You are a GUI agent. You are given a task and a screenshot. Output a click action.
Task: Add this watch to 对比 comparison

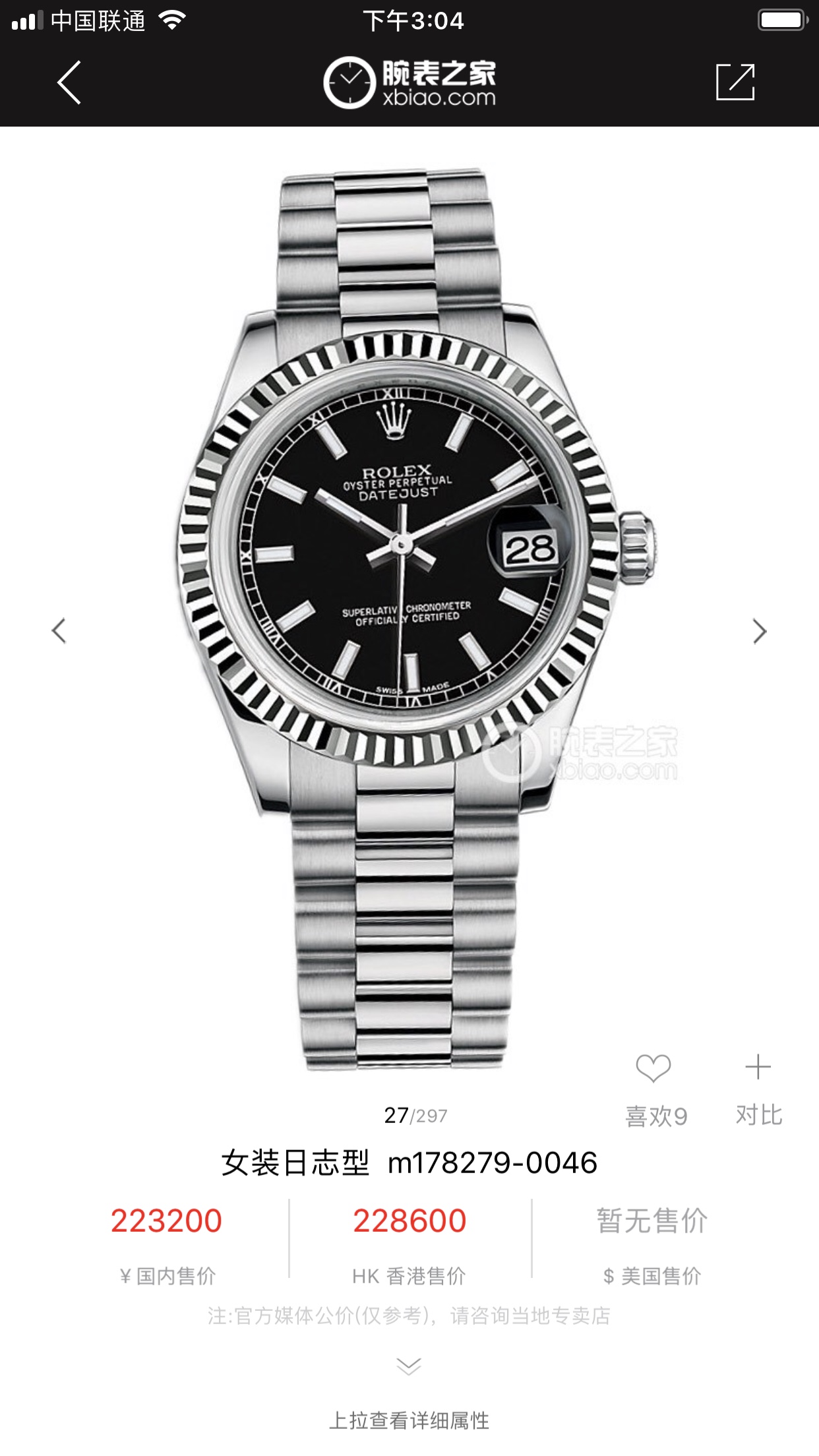coord(758,1068)
